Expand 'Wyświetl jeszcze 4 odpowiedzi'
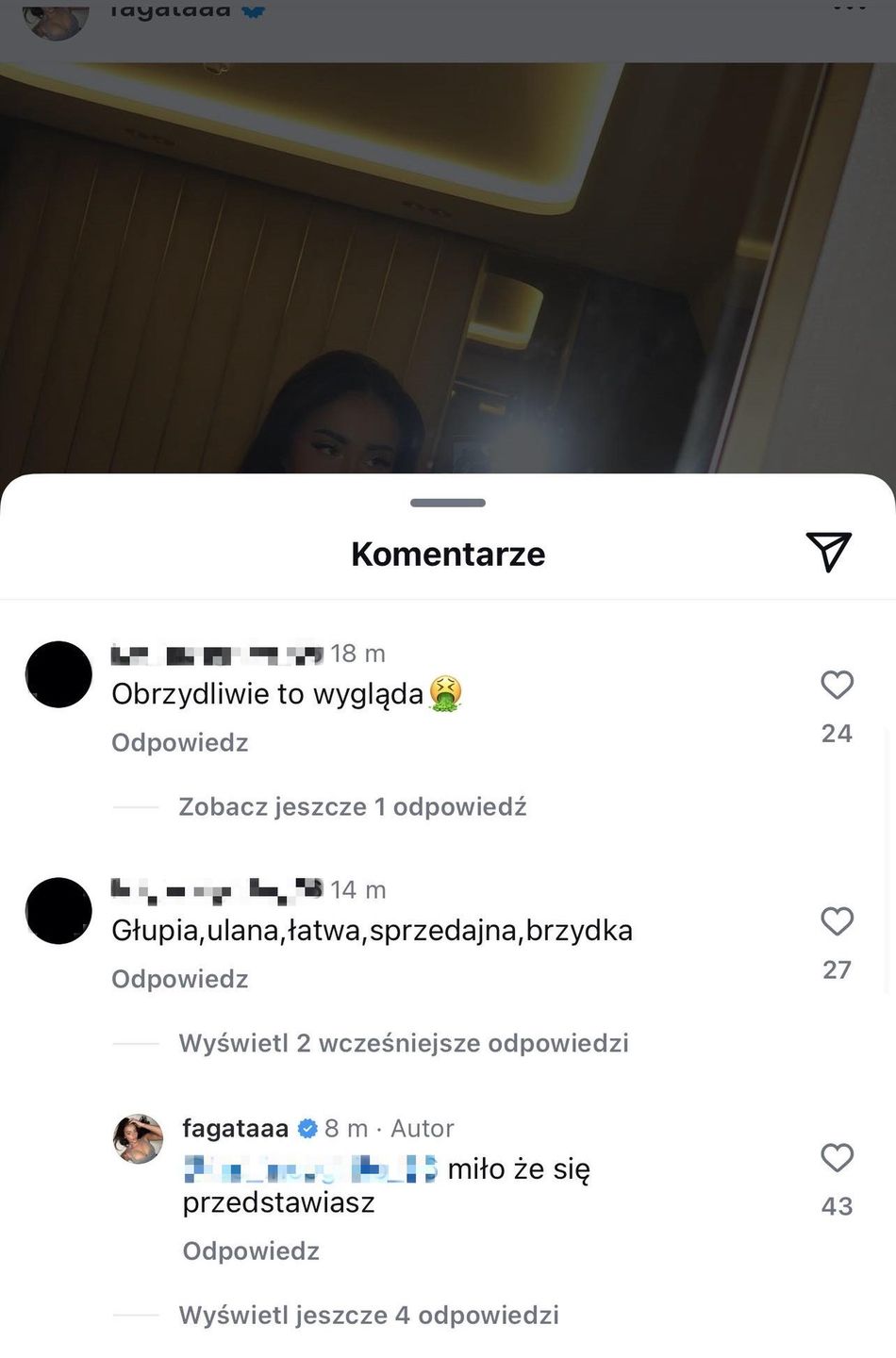 pos(369,1316)
